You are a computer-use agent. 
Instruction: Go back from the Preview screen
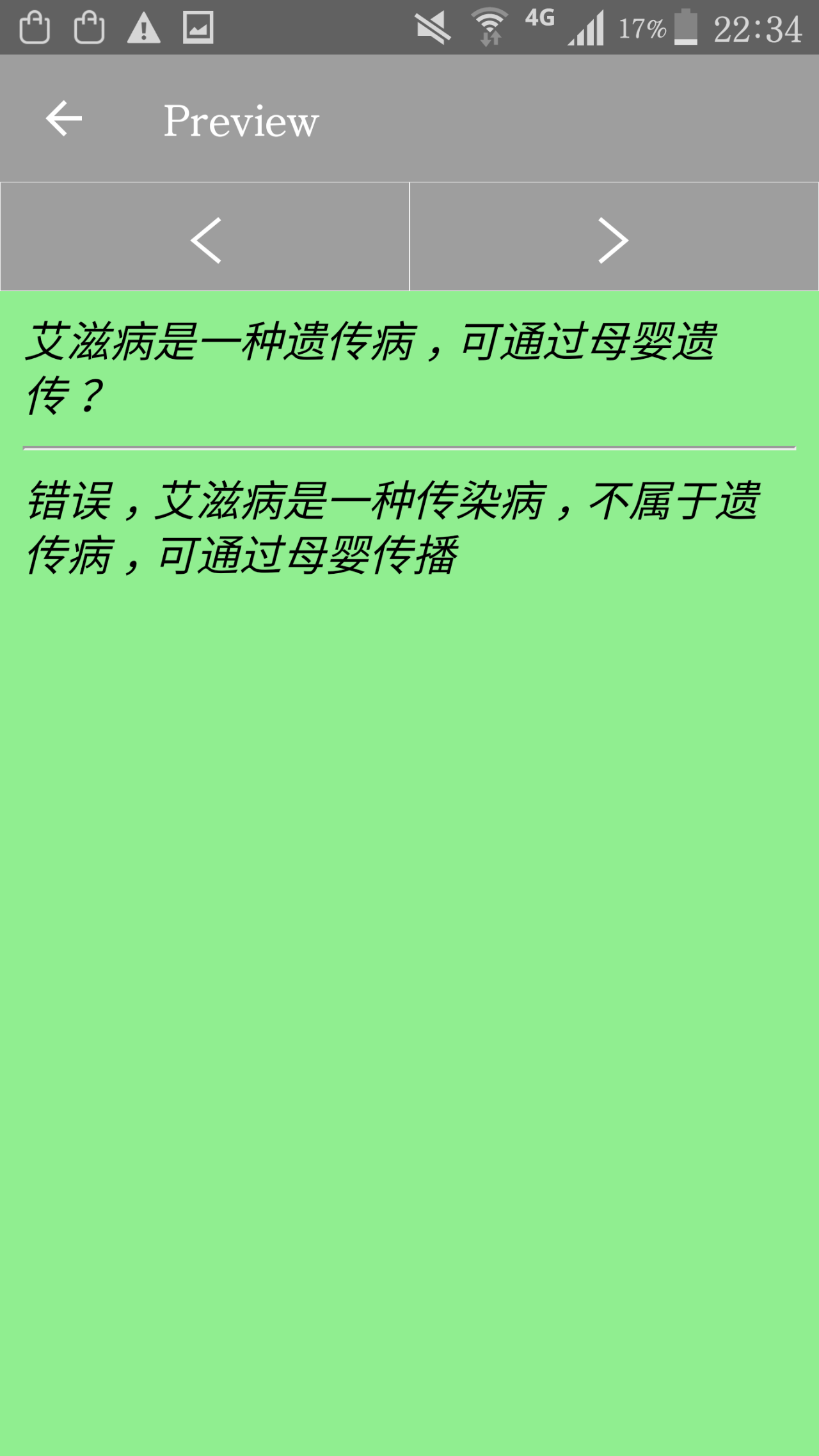click(64, 119)
